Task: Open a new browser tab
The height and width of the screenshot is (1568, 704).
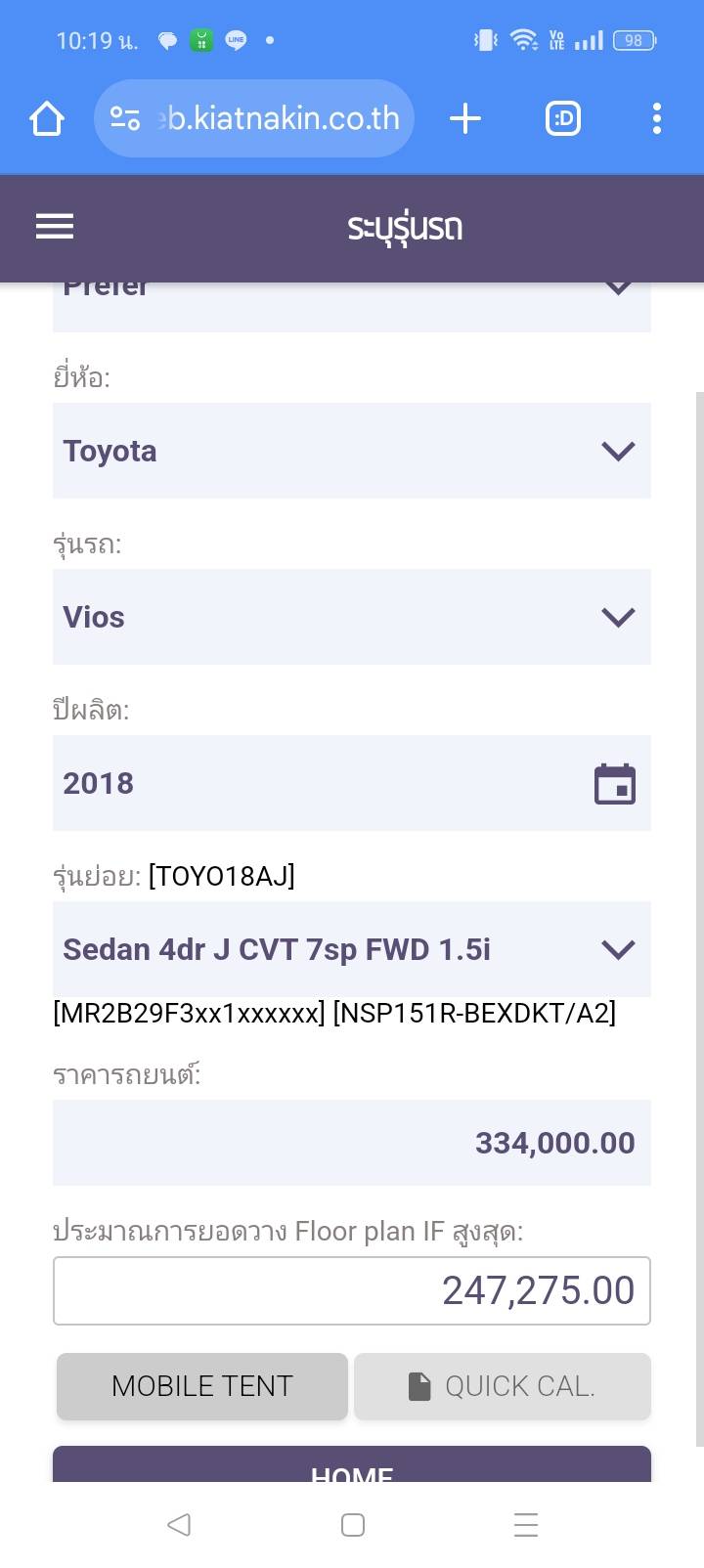Action: (x=465, y=119)
